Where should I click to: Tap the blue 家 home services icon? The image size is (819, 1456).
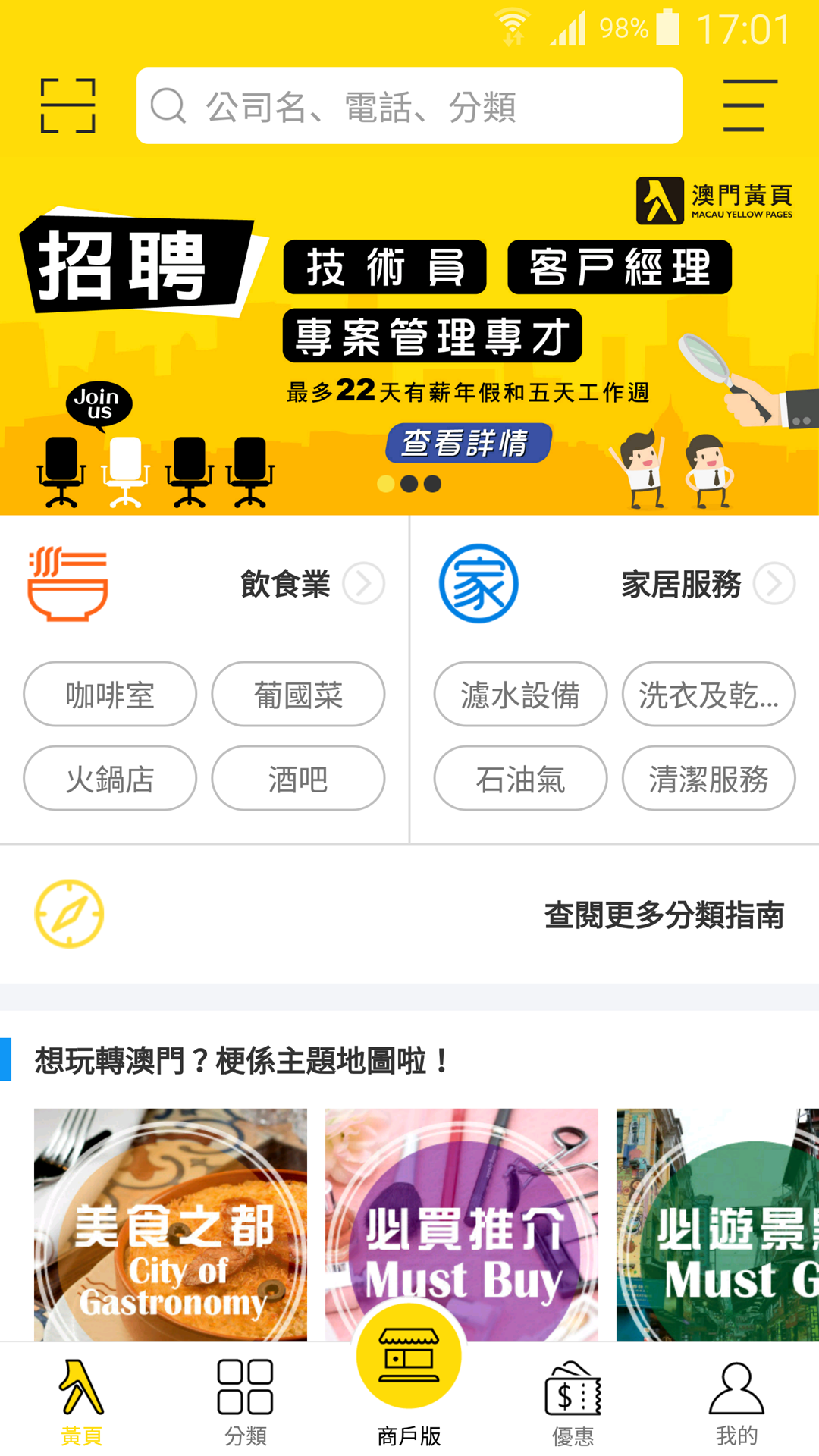tap(479, 584)
